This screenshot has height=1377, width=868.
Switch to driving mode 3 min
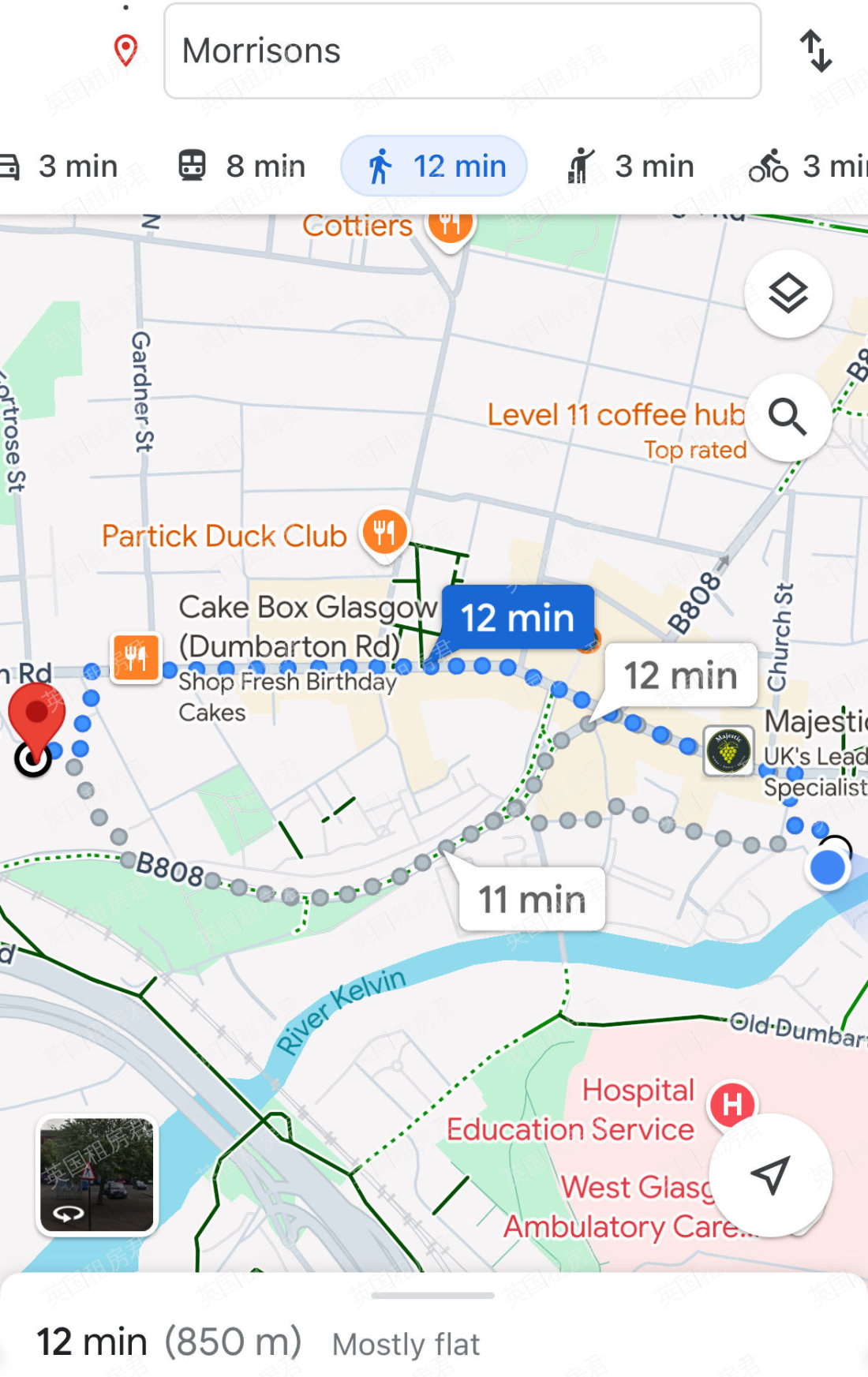click(x=62, y=167)
